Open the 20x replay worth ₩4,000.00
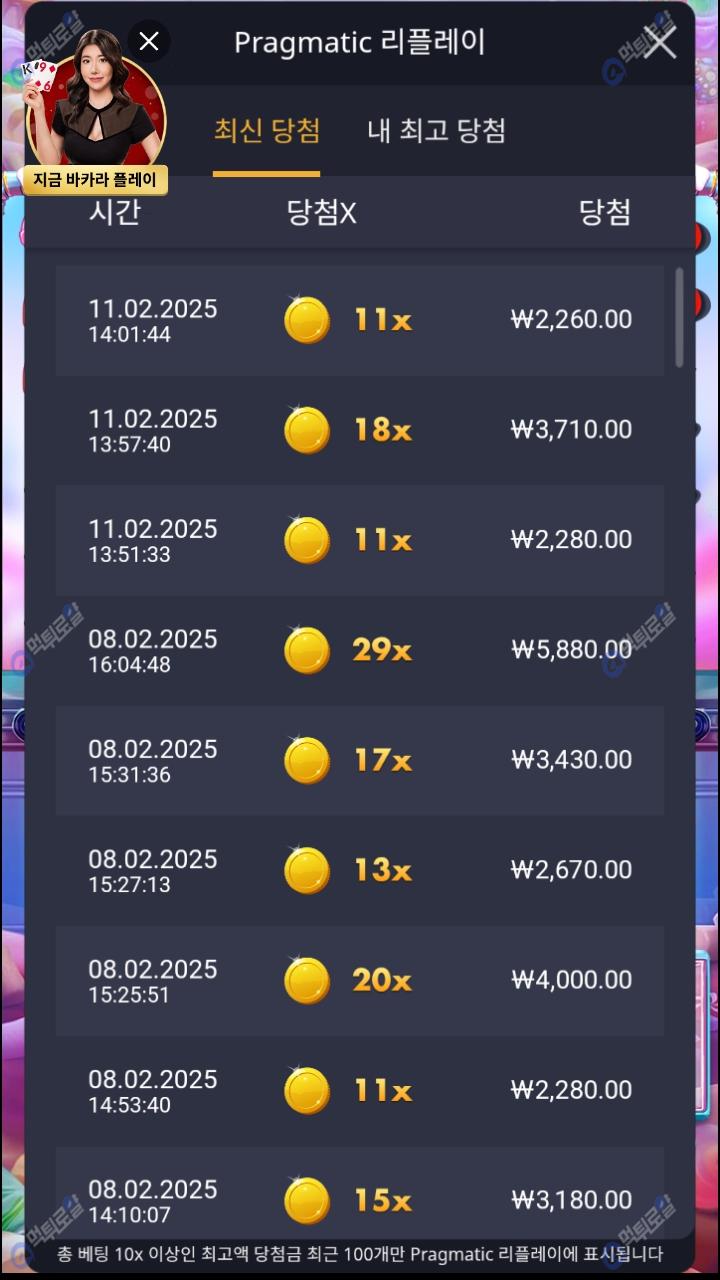 pos(359,980)
